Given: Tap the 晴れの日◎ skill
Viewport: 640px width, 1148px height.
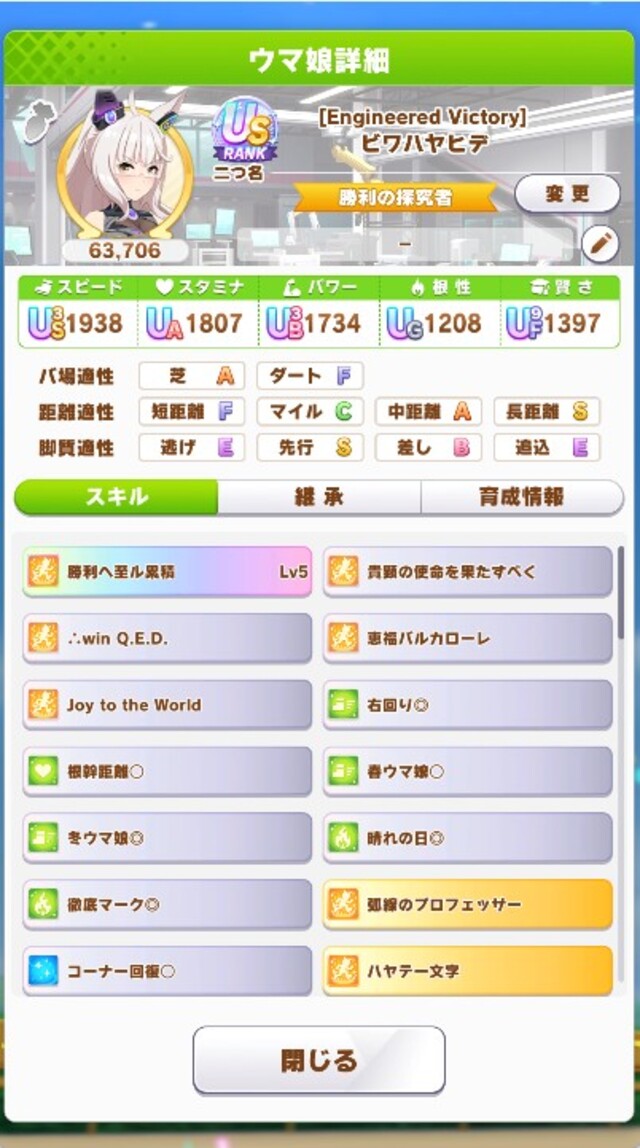Looking at the screenshot, I should 467,838.
